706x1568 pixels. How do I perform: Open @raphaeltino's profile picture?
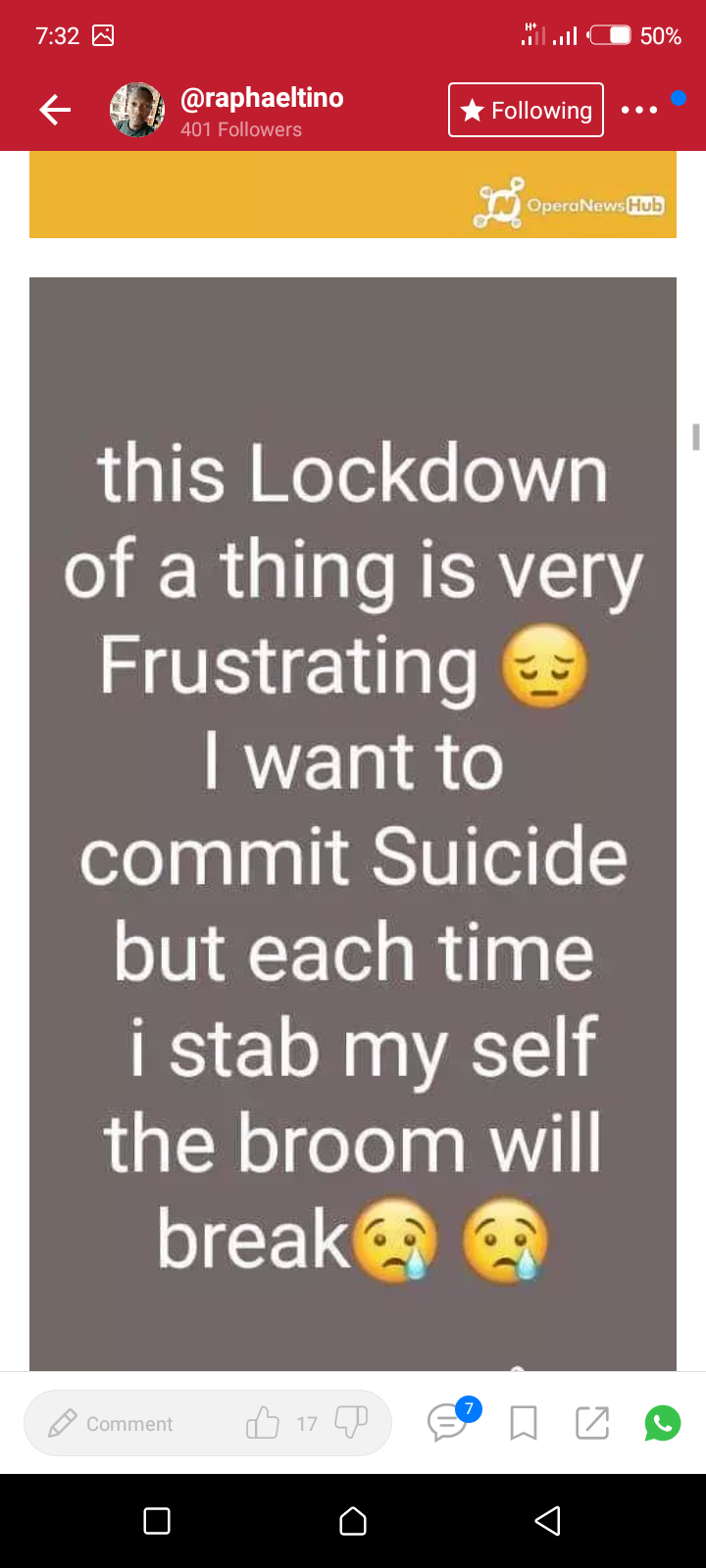pyautogui.click(x=137, y=110)
